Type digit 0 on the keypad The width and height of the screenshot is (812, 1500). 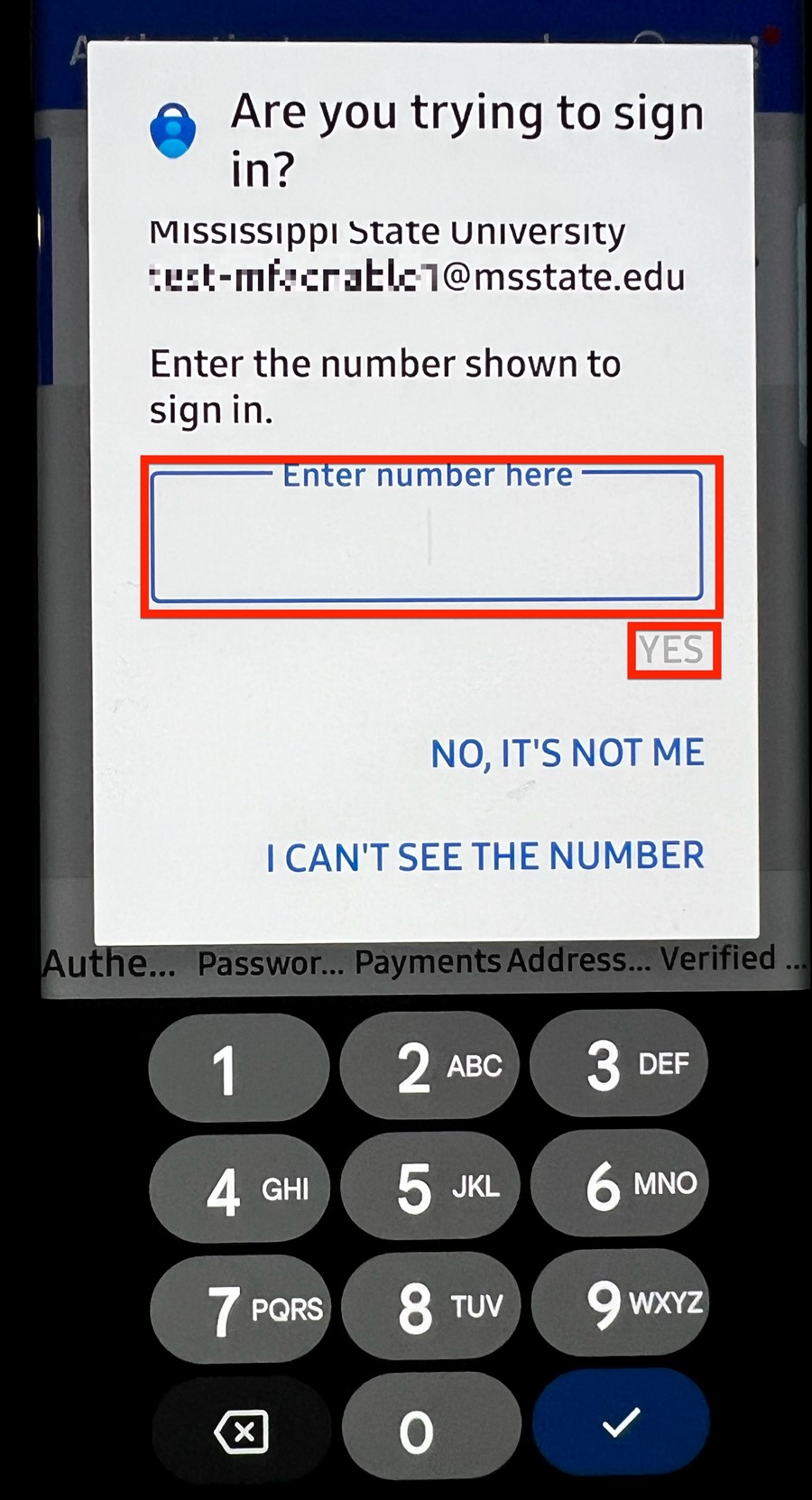(431, 1429)
